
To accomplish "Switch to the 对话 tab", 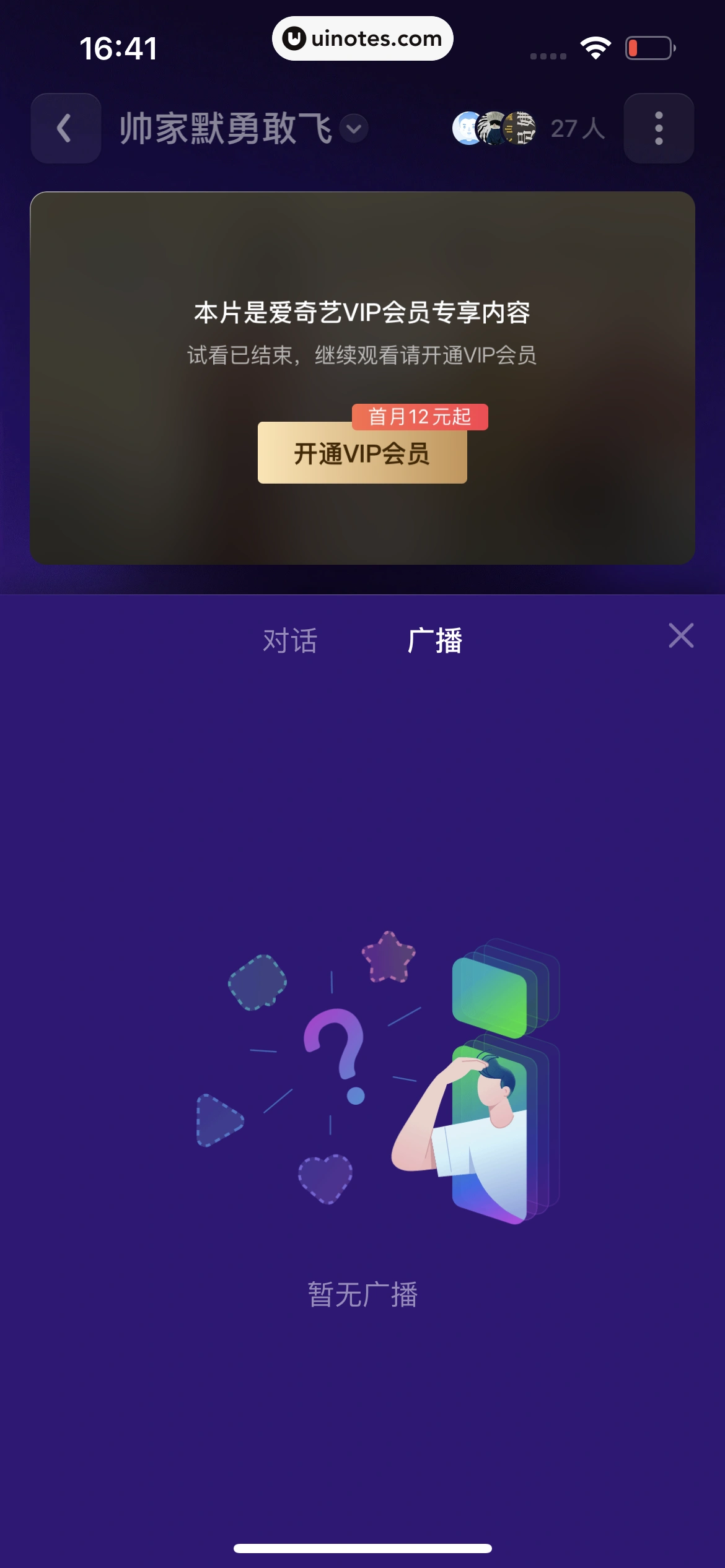I will pyautogui.click(x=290, y=640).
